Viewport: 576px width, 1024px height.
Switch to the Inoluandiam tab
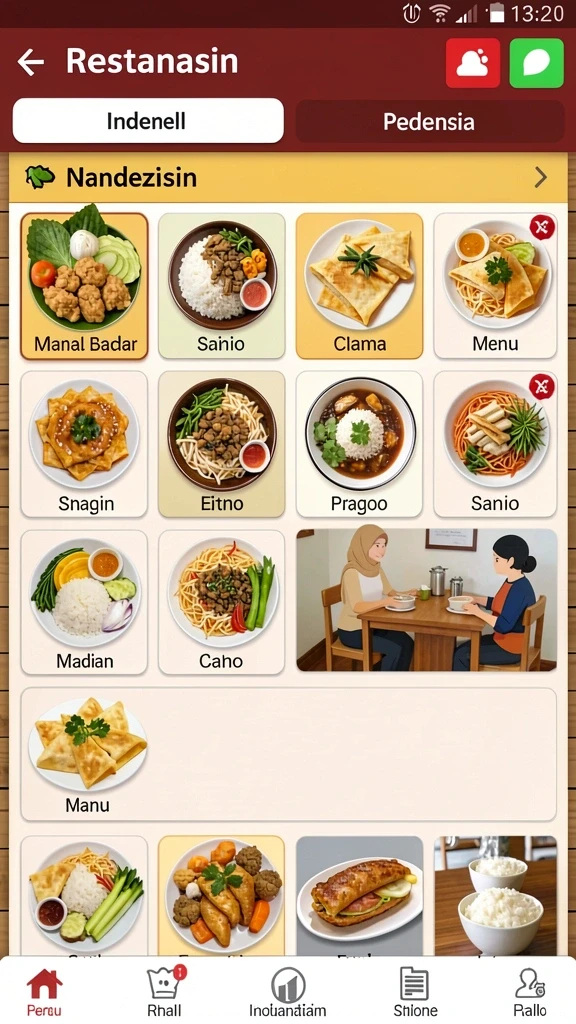[287, 991]
